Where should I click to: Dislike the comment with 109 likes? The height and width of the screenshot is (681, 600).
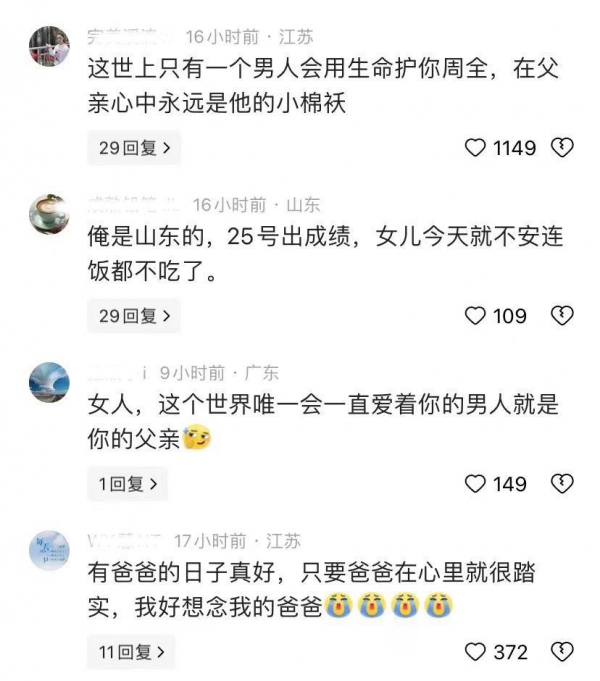[x=563, y=316]
